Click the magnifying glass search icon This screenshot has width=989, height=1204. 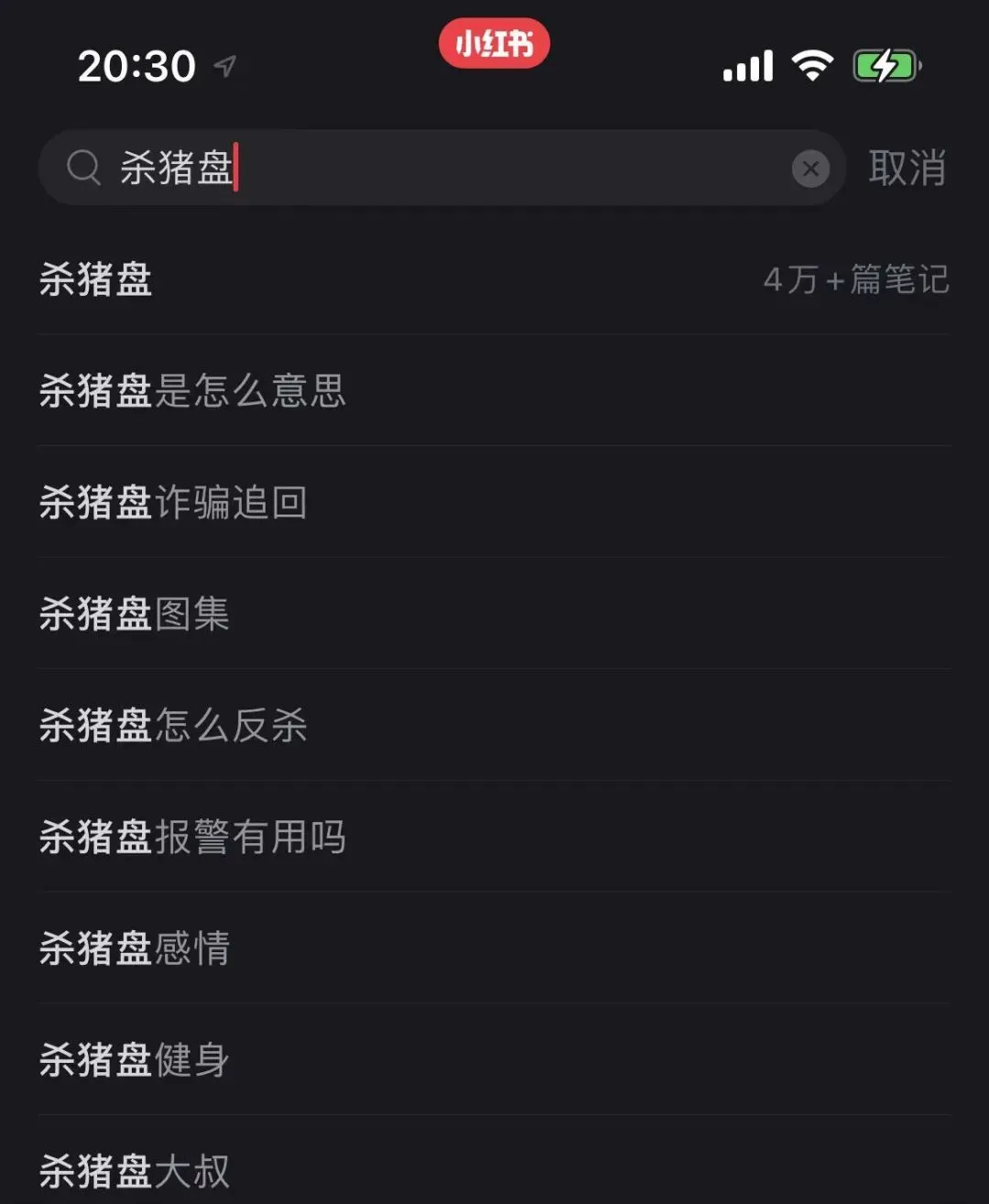(83, 168)
